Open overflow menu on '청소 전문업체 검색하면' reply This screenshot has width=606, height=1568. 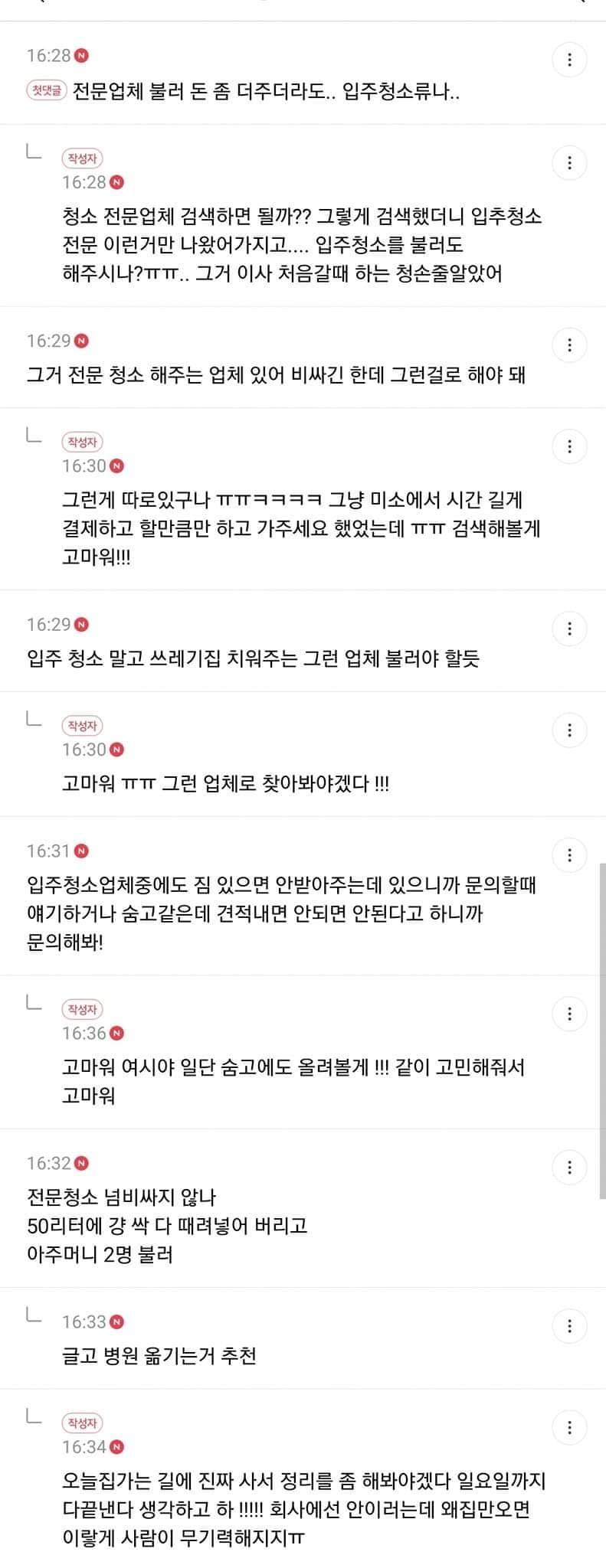coord(569,162)
